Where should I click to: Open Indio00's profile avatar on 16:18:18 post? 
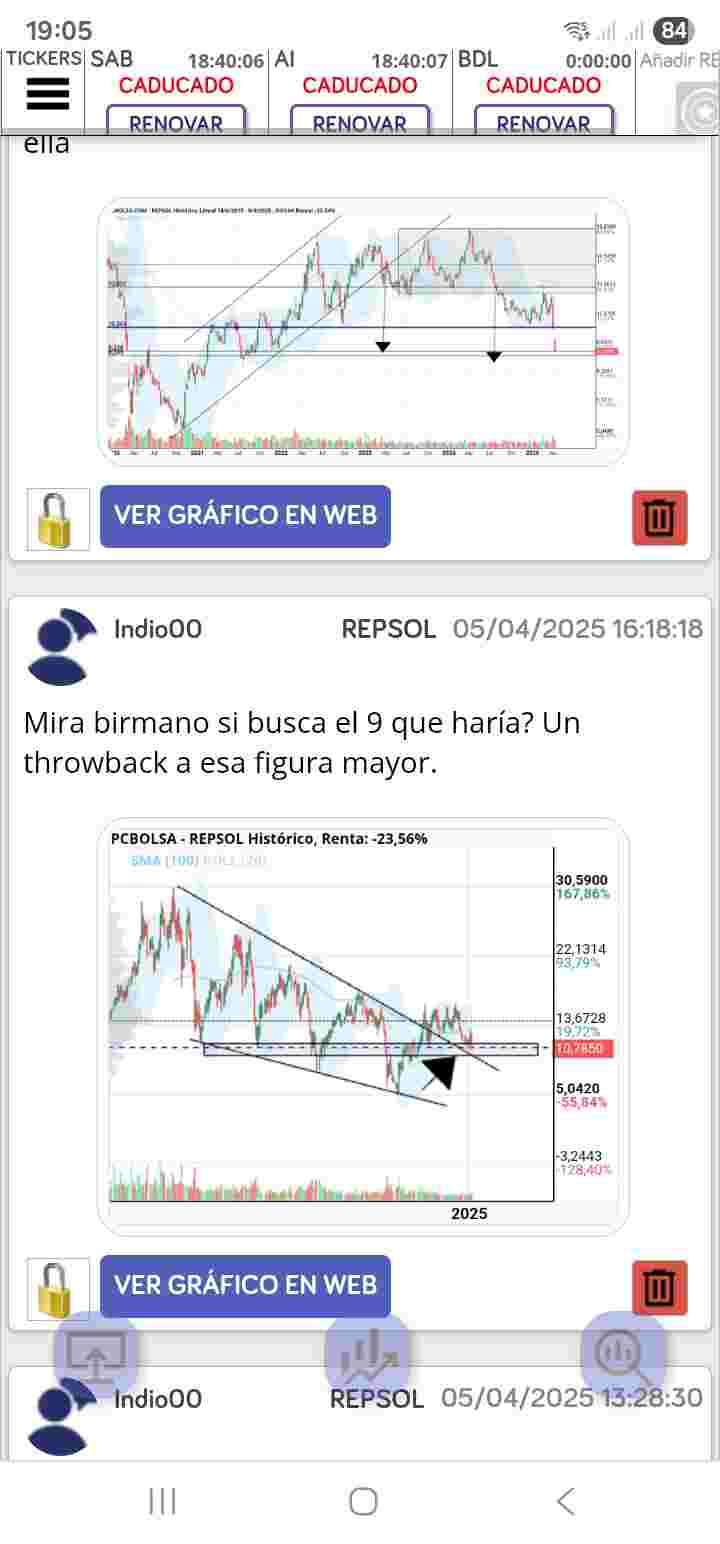coord(62,647)
